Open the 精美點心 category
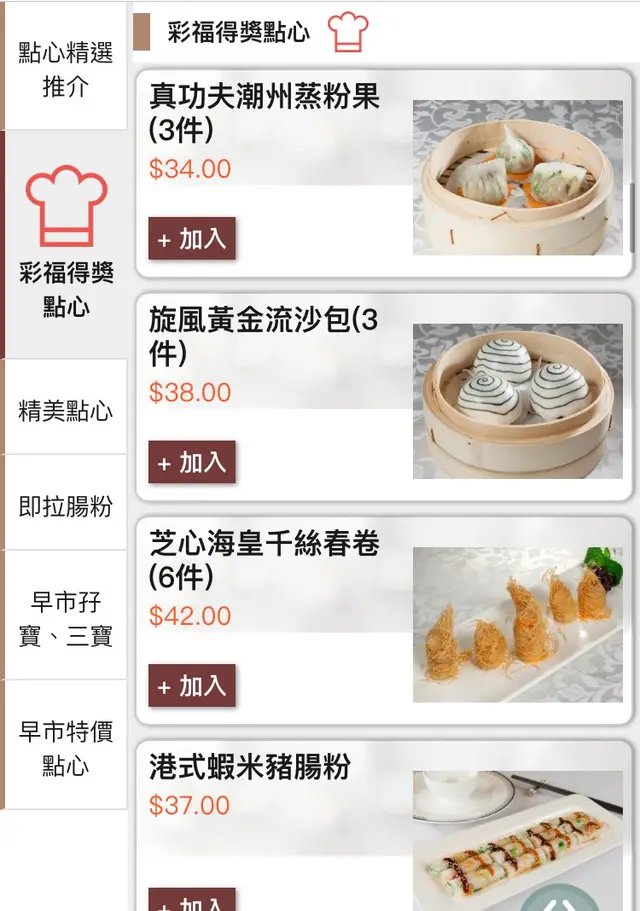This screenshot has width=640, height=911. pos(65,410)
